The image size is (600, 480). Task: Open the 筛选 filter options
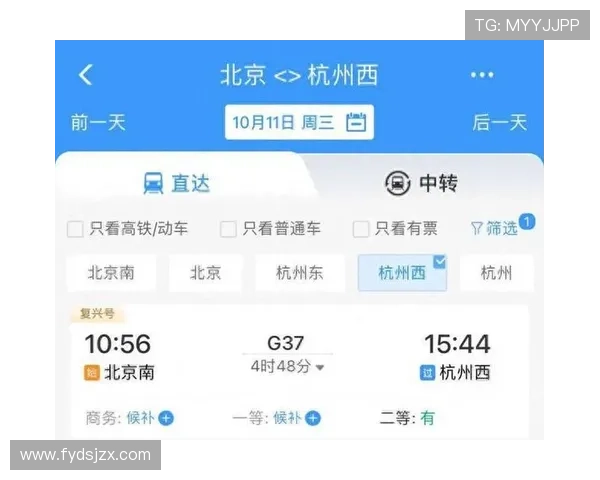click(495, 228)
